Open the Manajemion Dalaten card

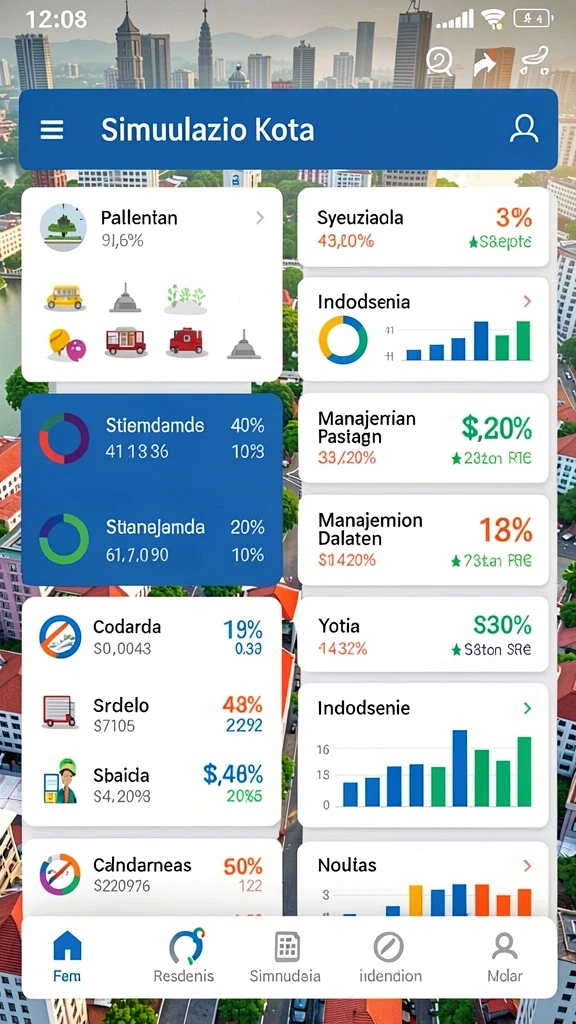tap(423, 539)
